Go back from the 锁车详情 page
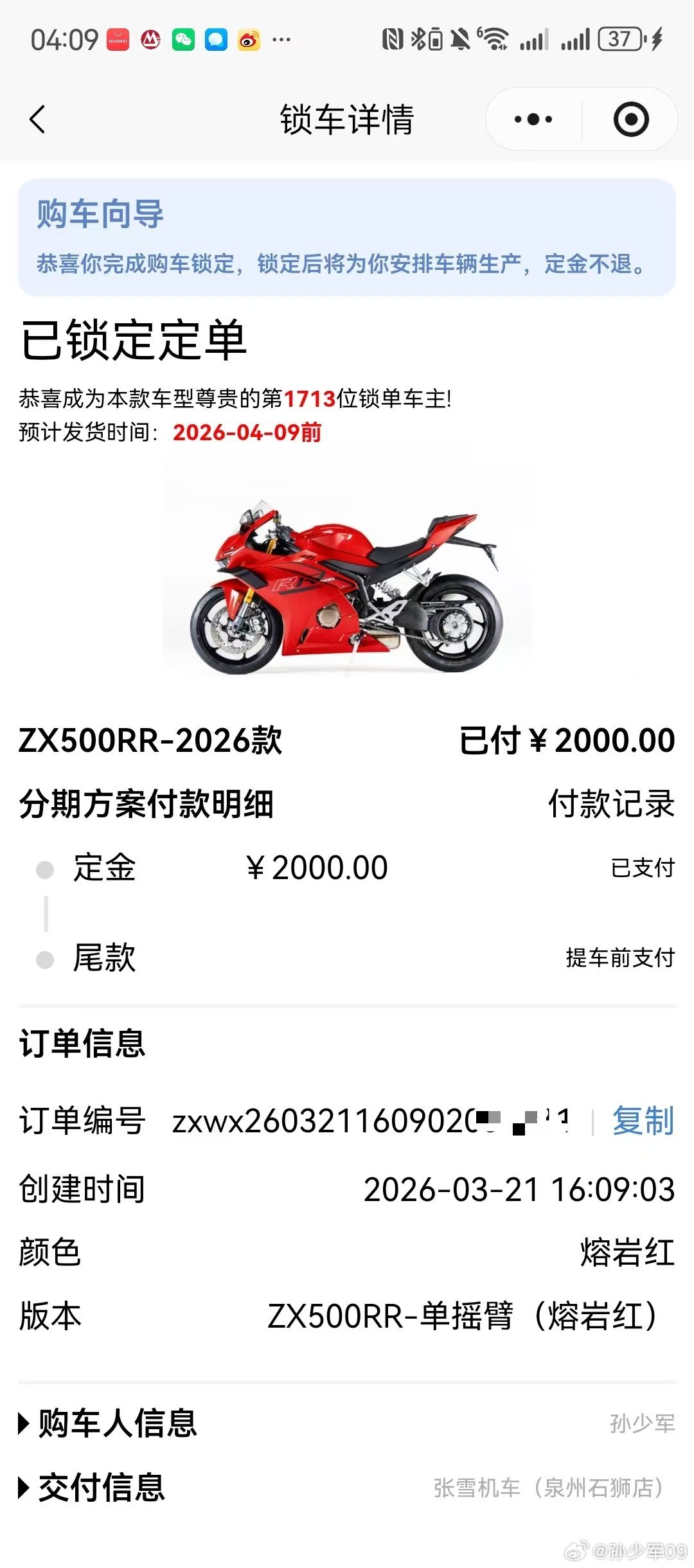This screenshot has width=694, height=1568. 37,120
